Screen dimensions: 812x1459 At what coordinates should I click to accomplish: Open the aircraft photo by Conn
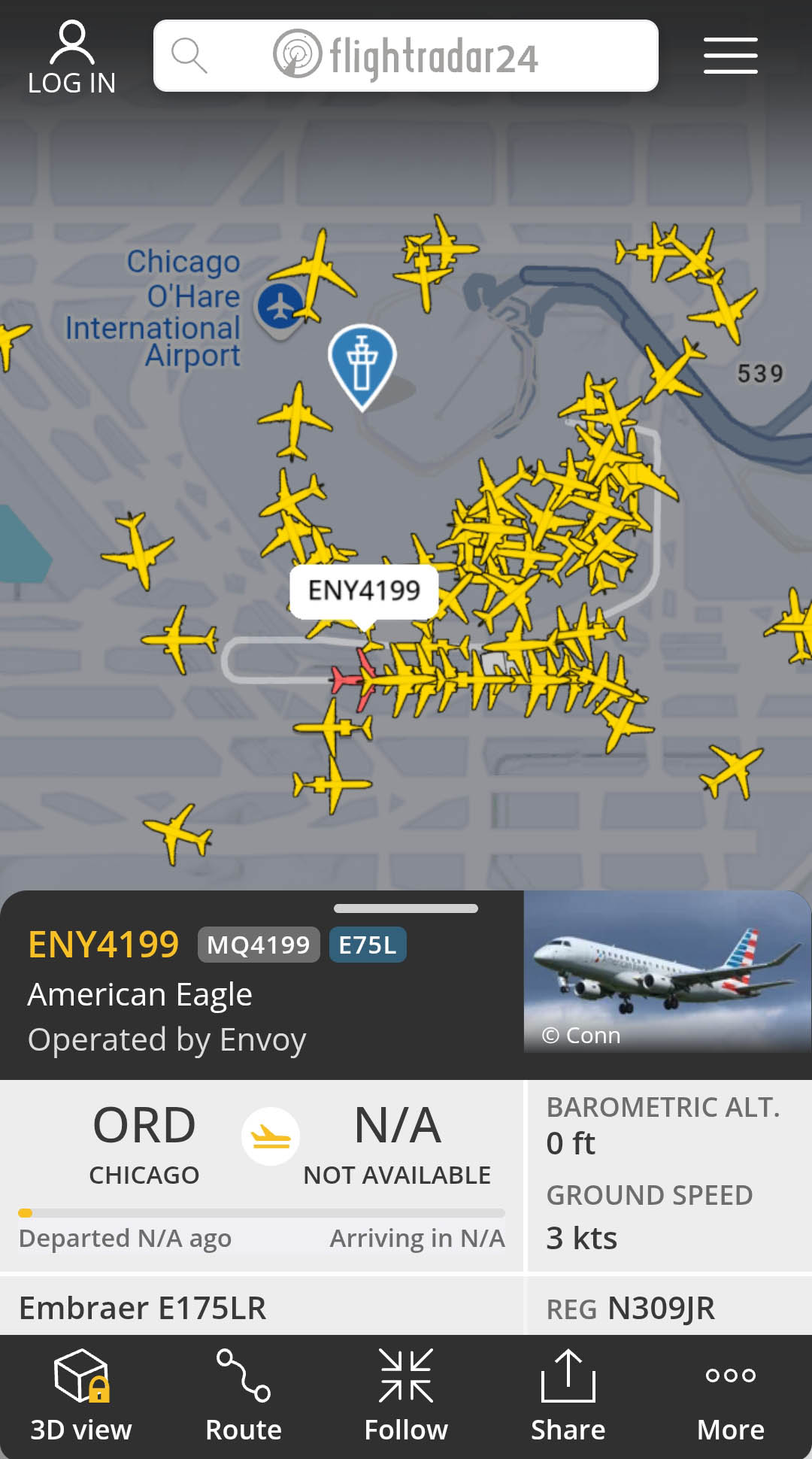666,972
